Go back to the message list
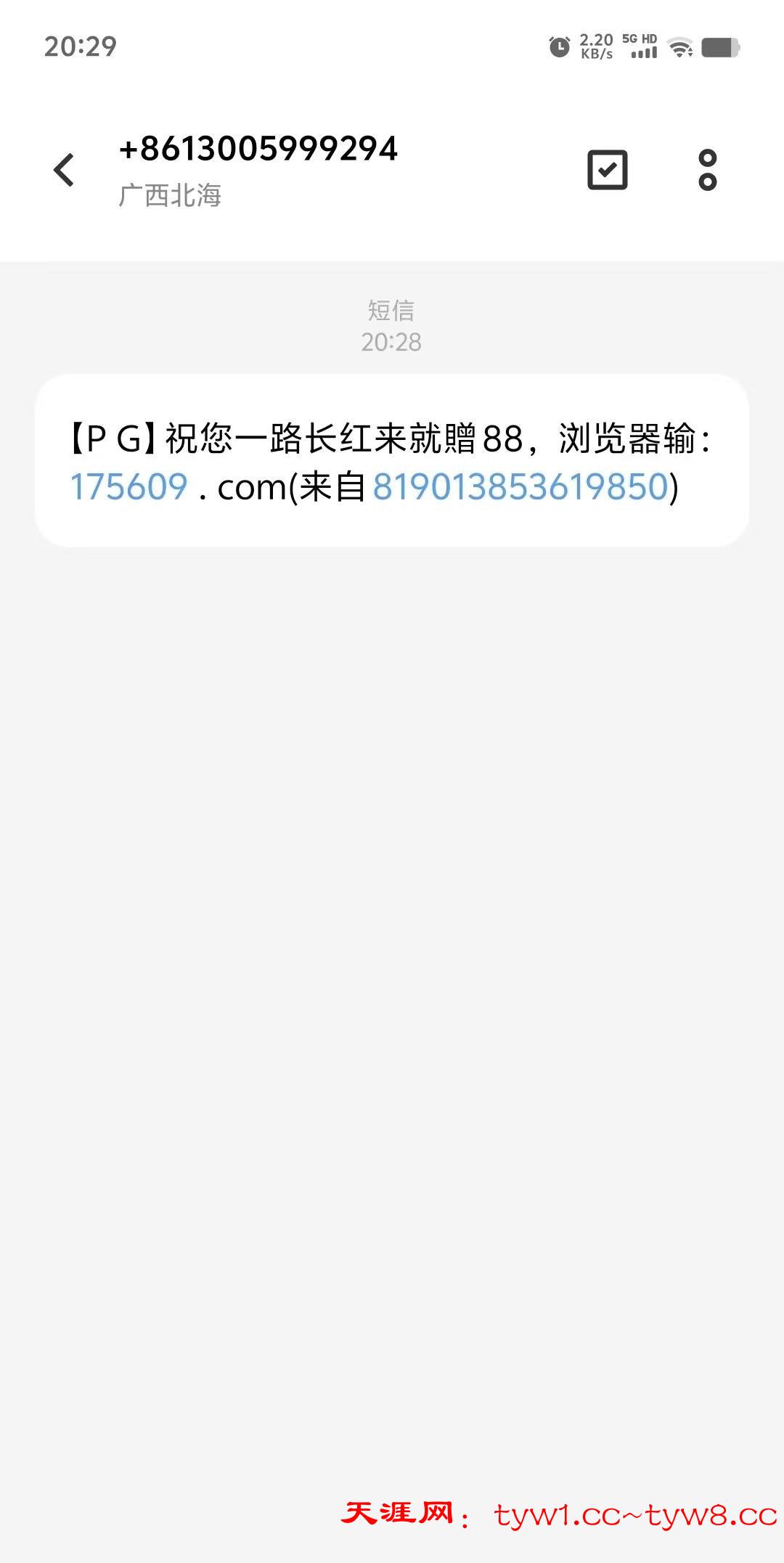The width and height of the screenshot is (784, 1563). (64, 171)
